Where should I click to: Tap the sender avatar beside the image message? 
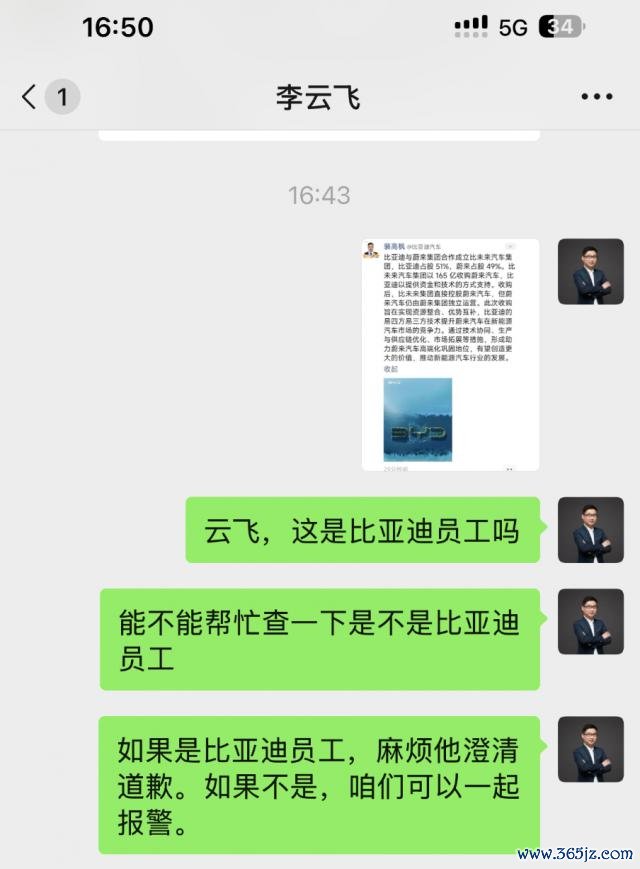coord(590,271)
